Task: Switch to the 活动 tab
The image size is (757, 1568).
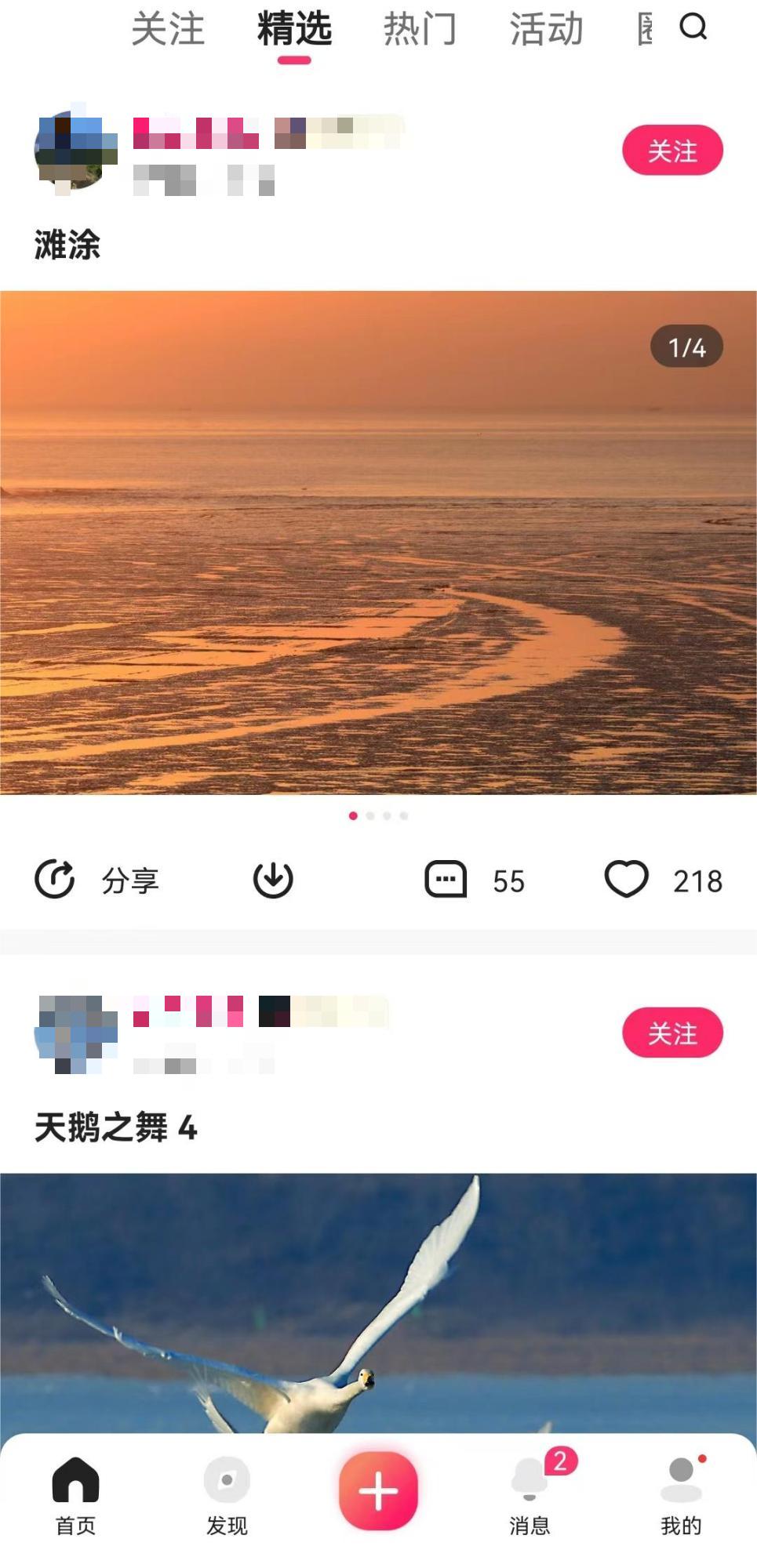Action: coord(546,30)
